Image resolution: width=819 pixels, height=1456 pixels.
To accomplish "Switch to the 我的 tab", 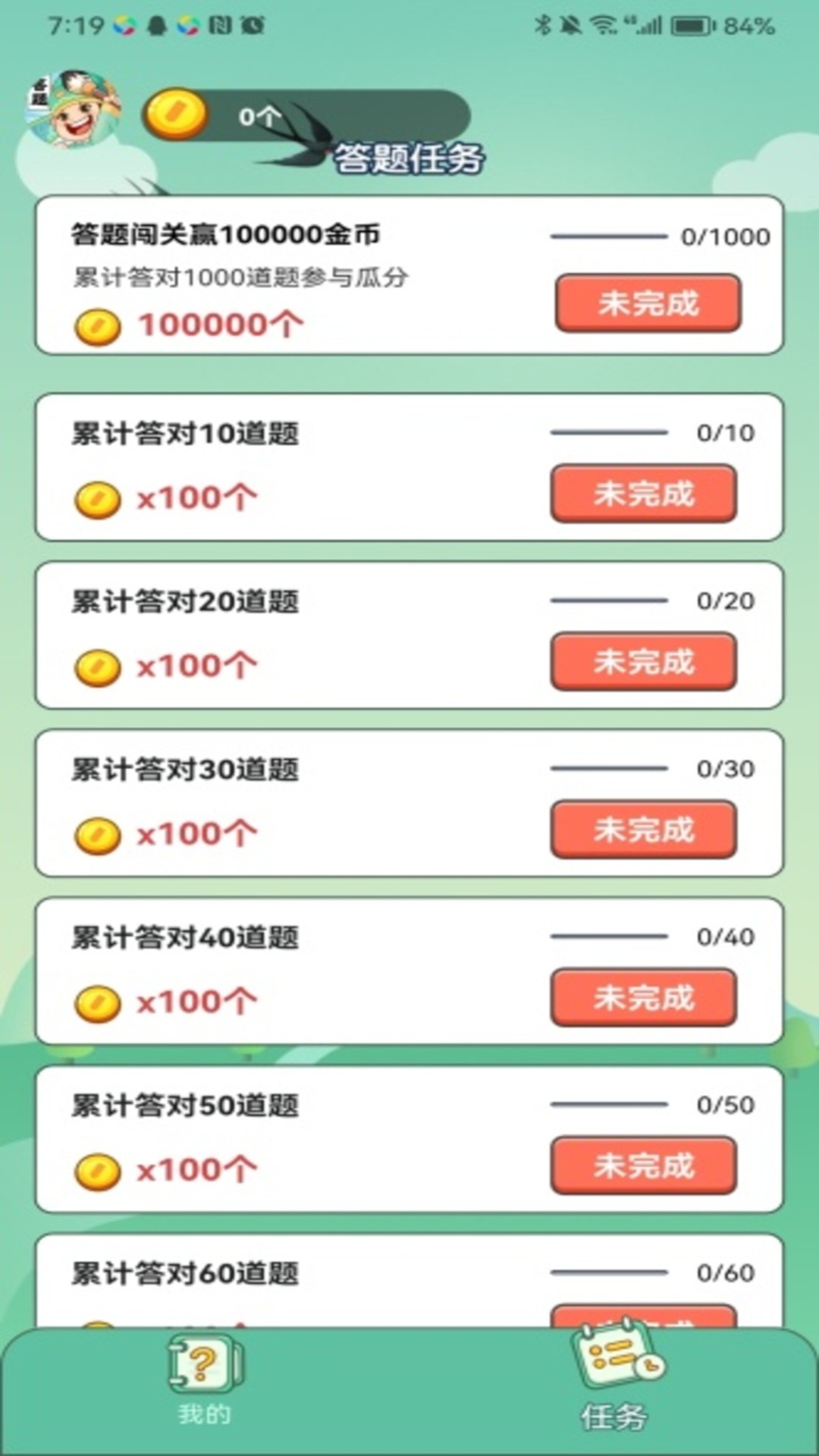I will pos(205,1380).
